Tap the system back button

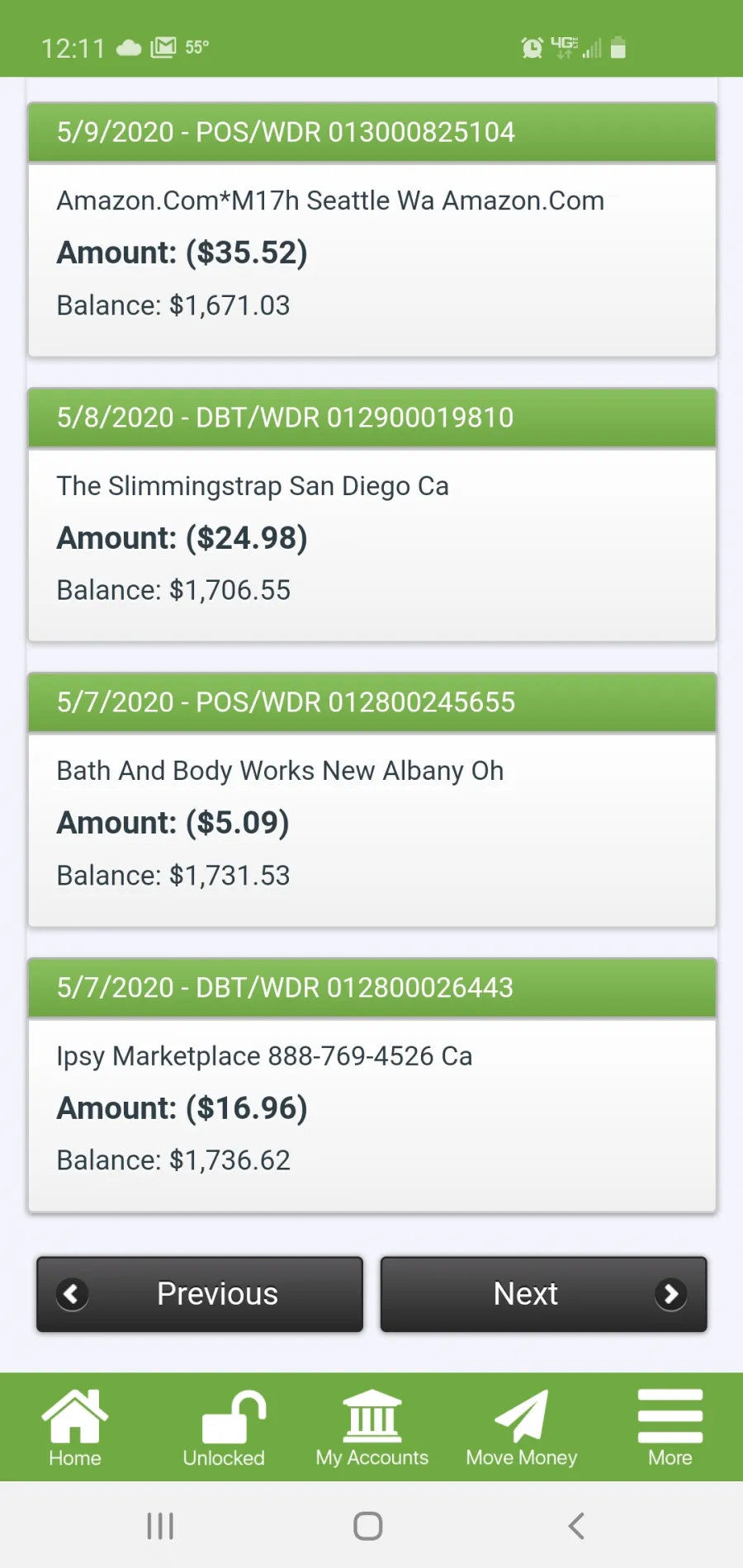coord(577,1526)
